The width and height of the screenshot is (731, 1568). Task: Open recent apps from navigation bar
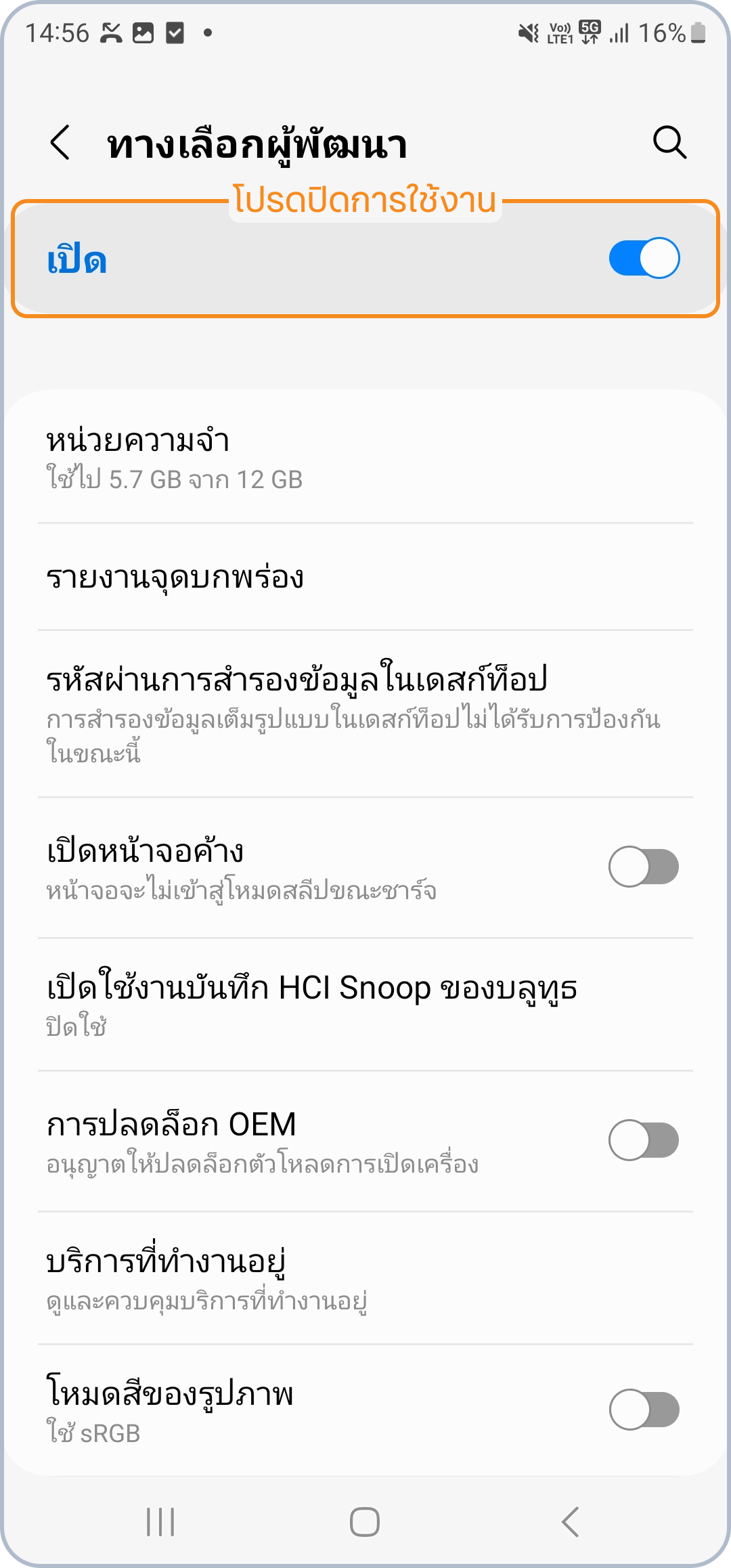point(160,1522)
